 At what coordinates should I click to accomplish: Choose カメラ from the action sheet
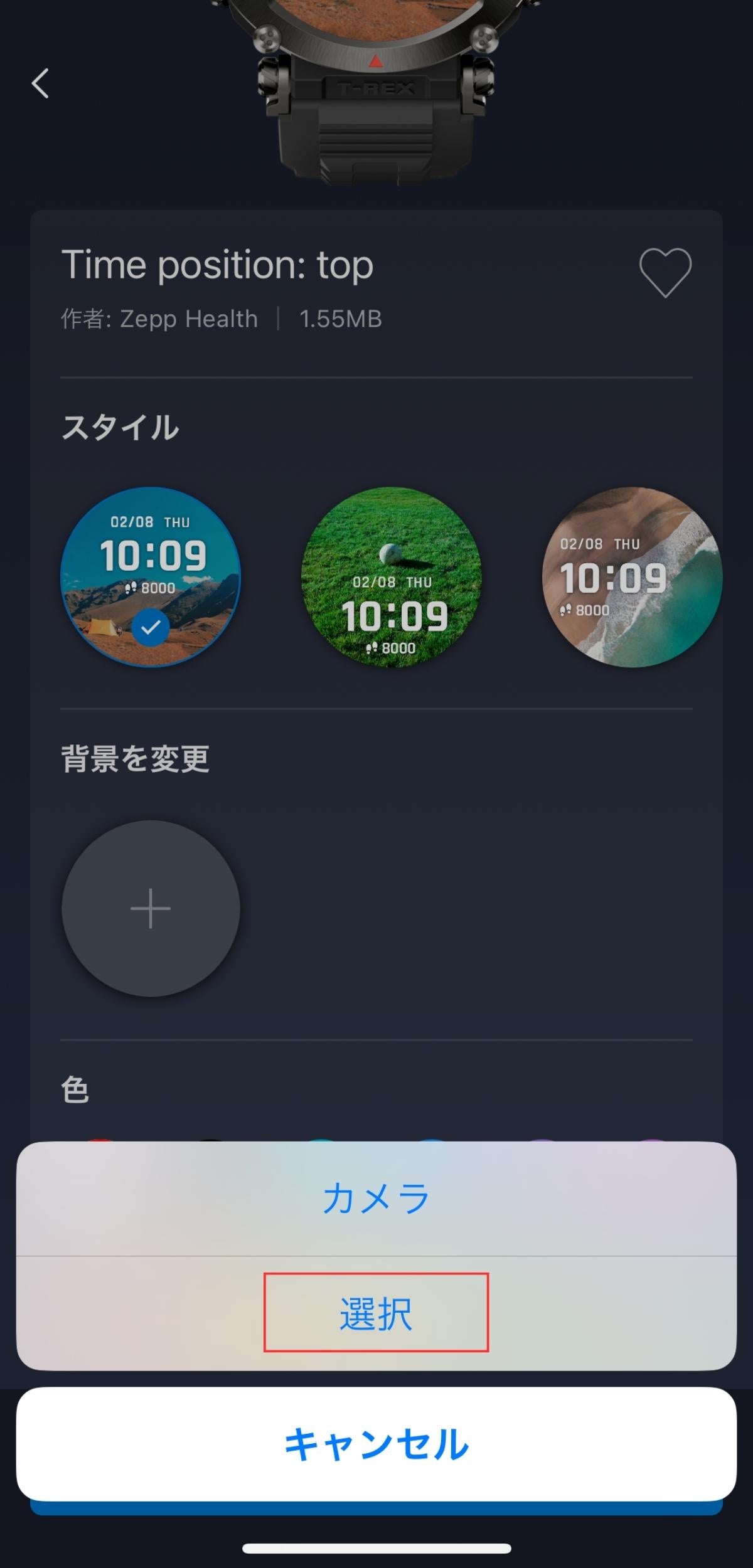[x=376, y=1198]
